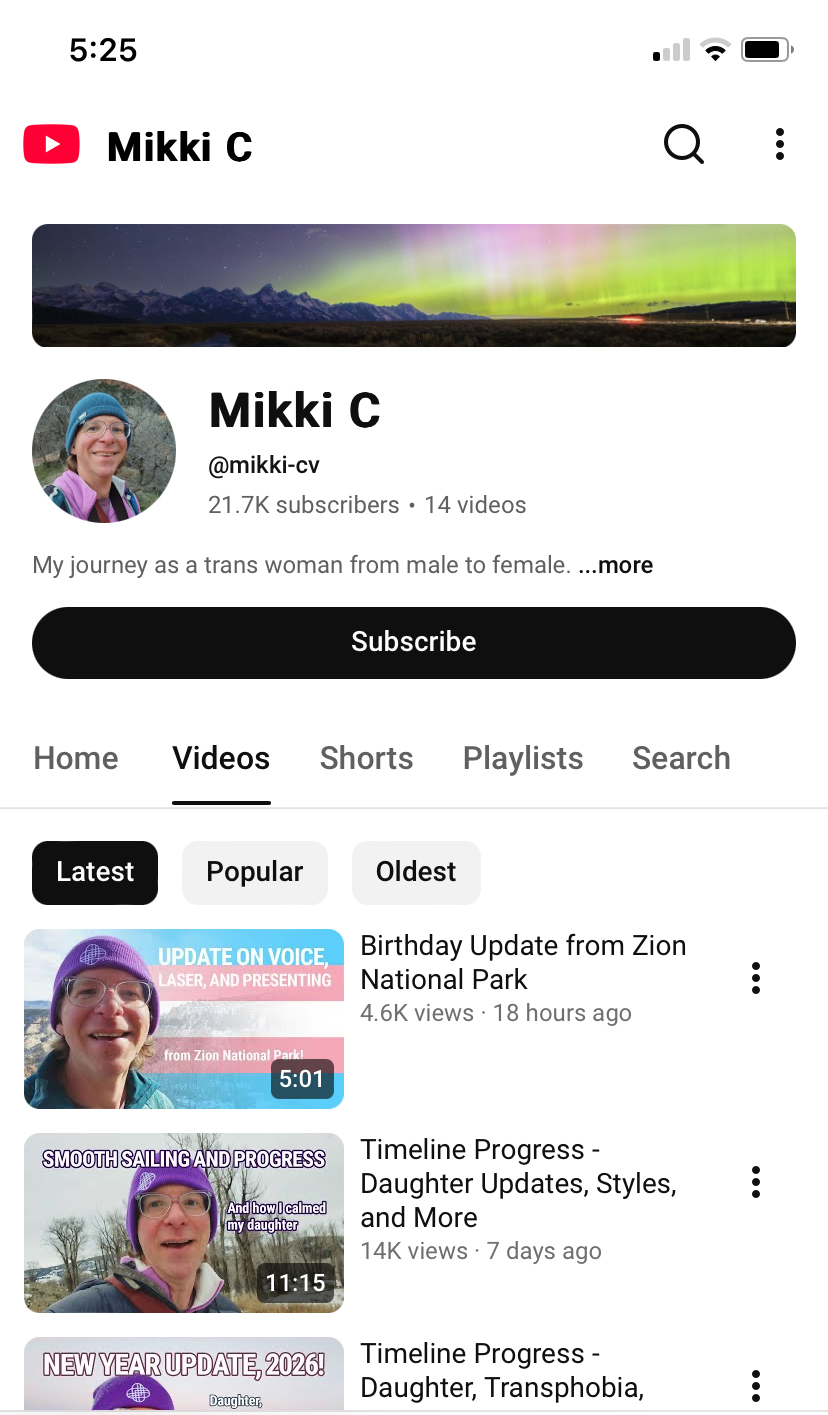
Task: Switch to the Shorts tab
Action: [x=366, y=758]
